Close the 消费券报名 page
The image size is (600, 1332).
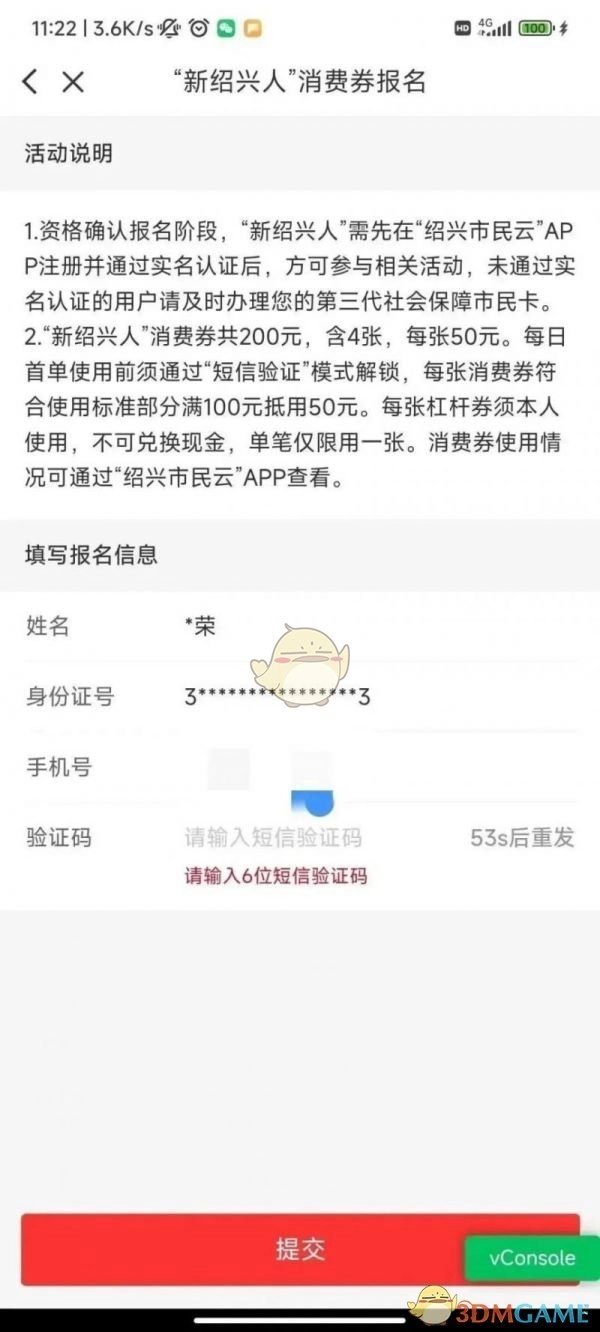pyautogui.click(x=73, y=82)
